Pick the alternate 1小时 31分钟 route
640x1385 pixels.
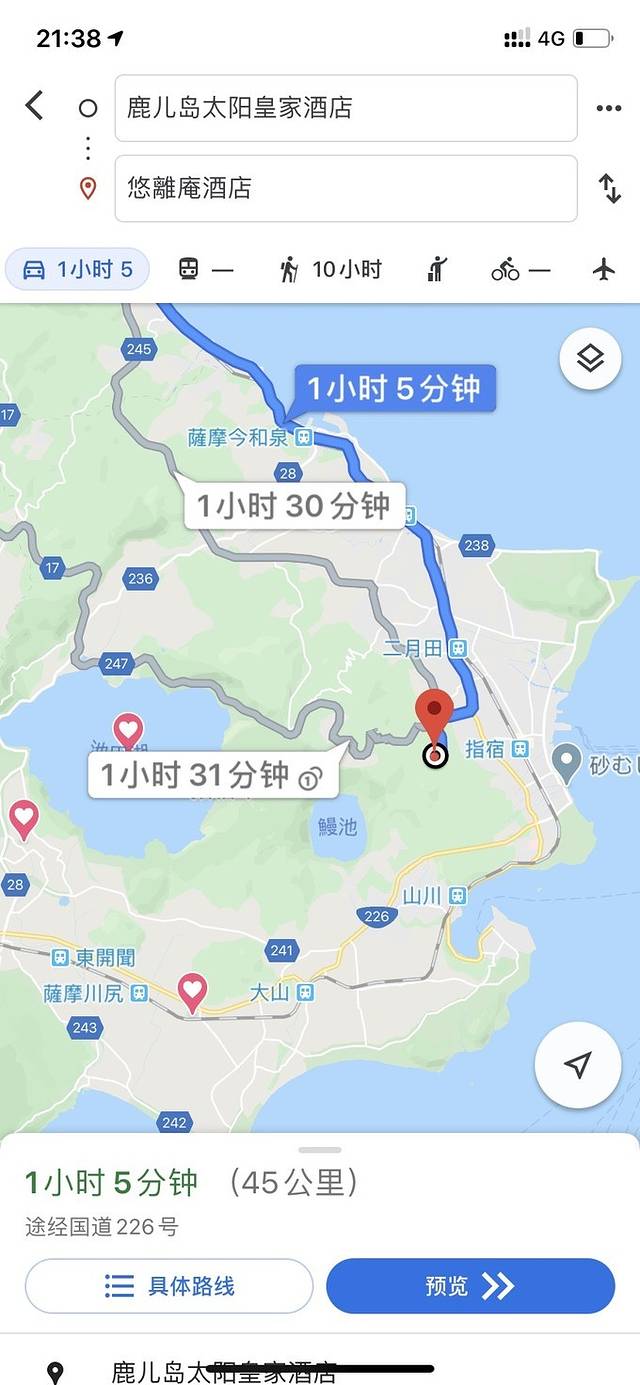[x=212, y=776]
